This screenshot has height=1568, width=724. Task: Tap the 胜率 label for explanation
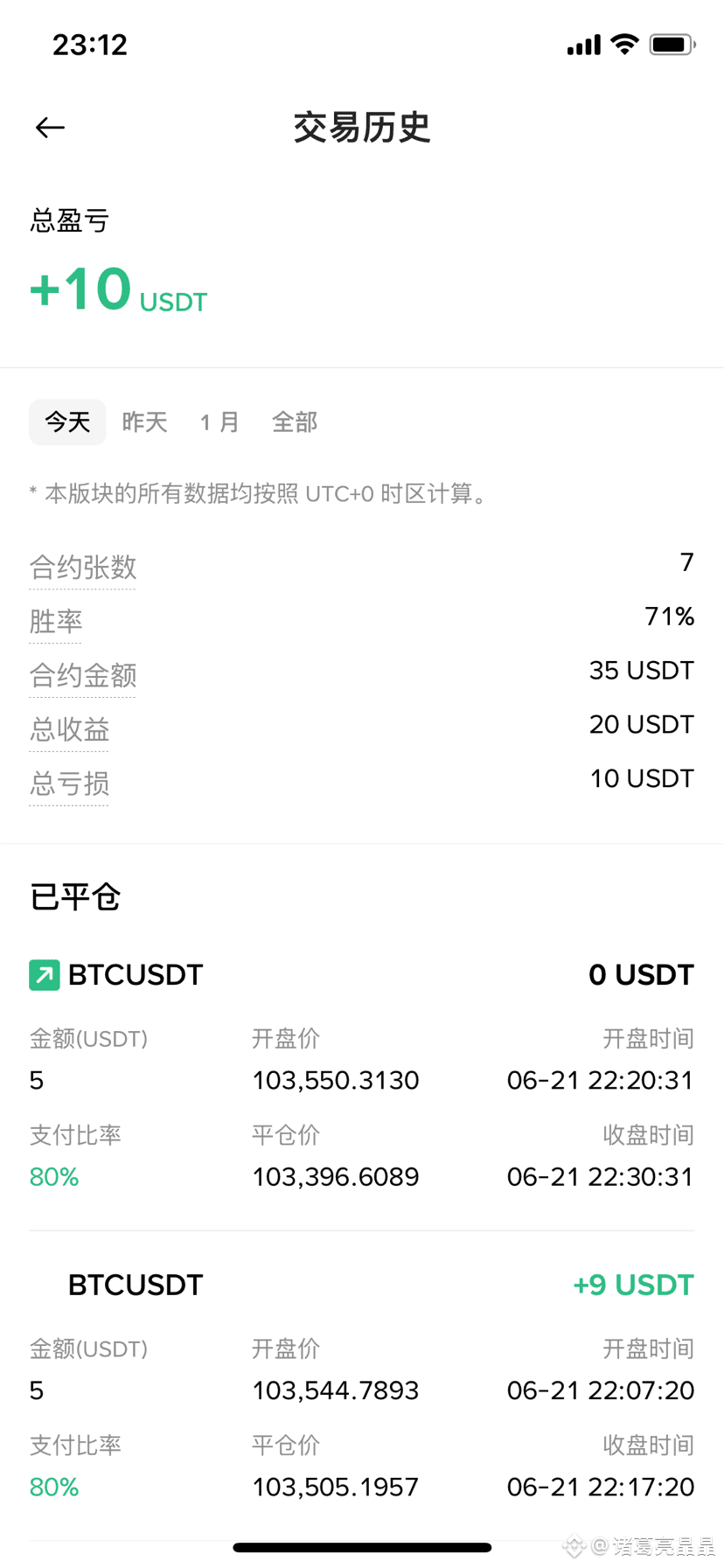[x=56, y=622]
